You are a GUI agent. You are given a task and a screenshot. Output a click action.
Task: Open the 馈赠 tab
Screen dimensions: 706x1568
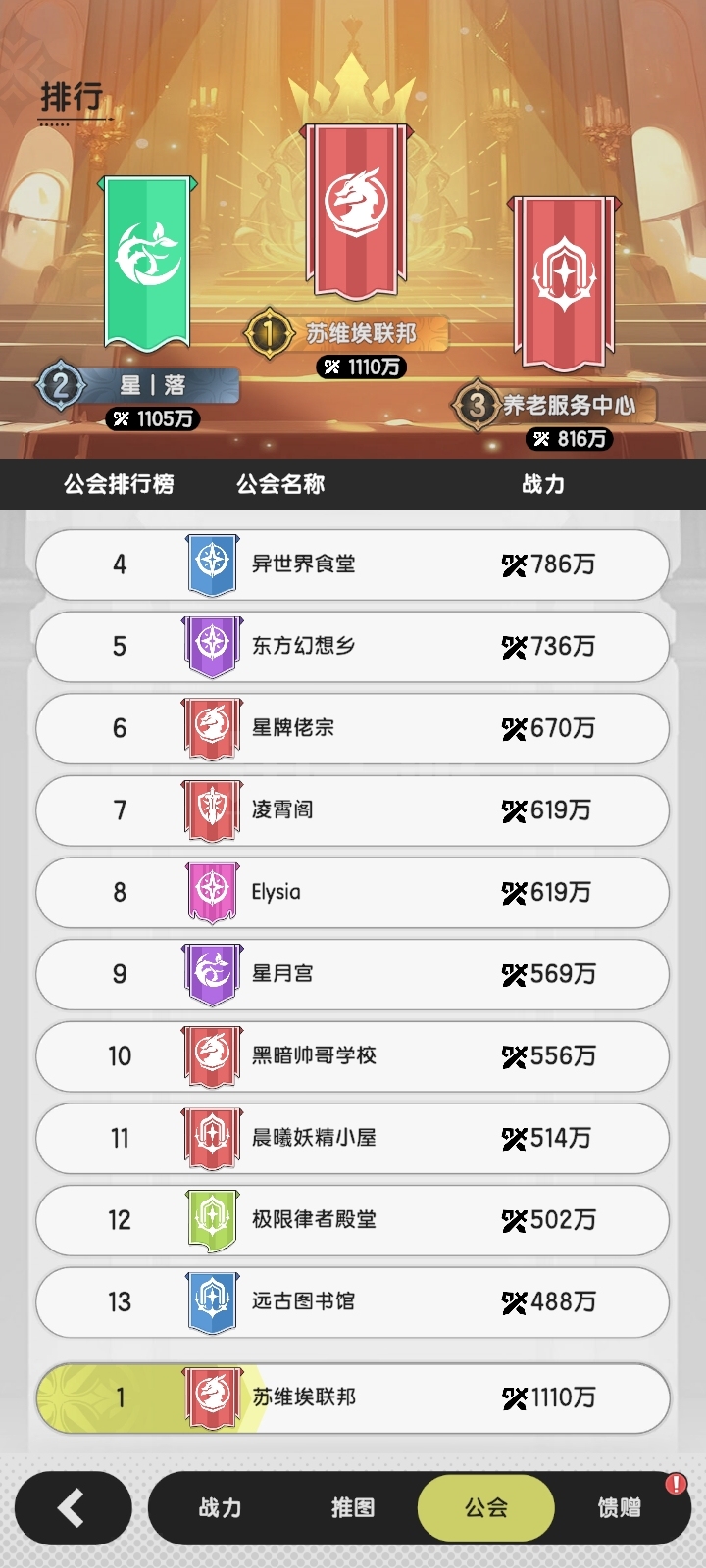coord(620,1507)
